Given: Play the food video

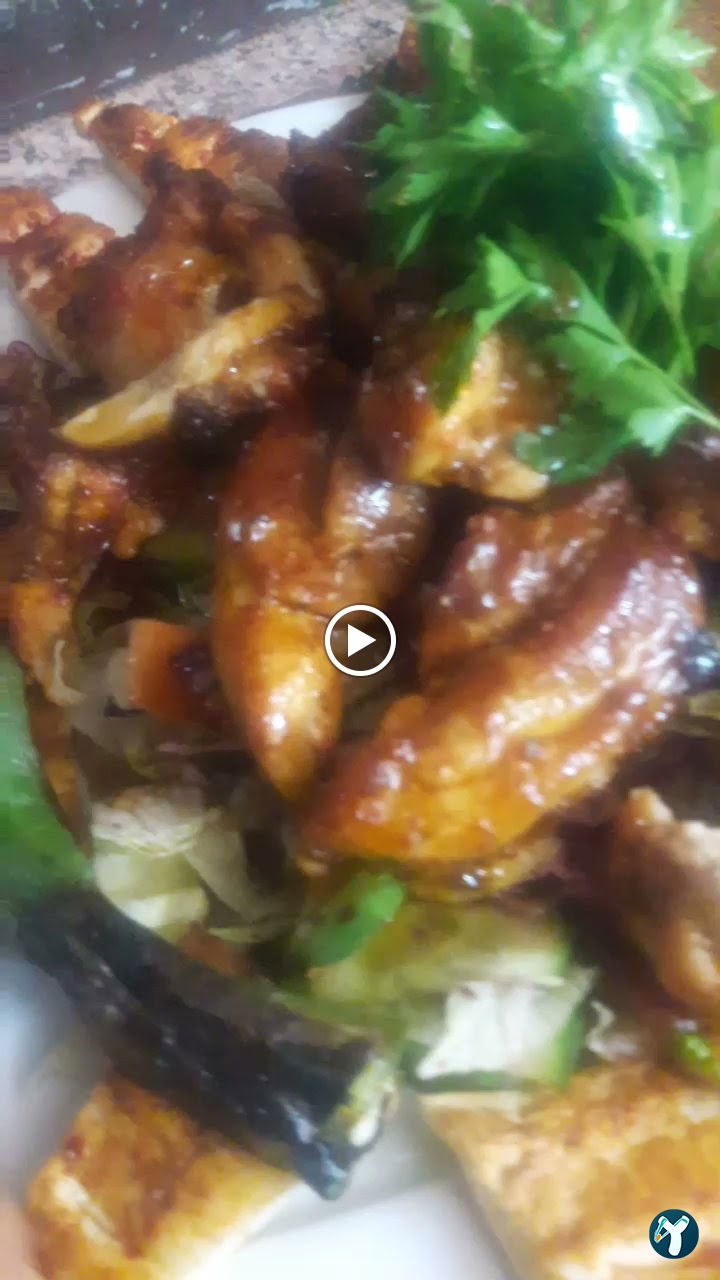Looking at the screenshot, I should (360, 641).
